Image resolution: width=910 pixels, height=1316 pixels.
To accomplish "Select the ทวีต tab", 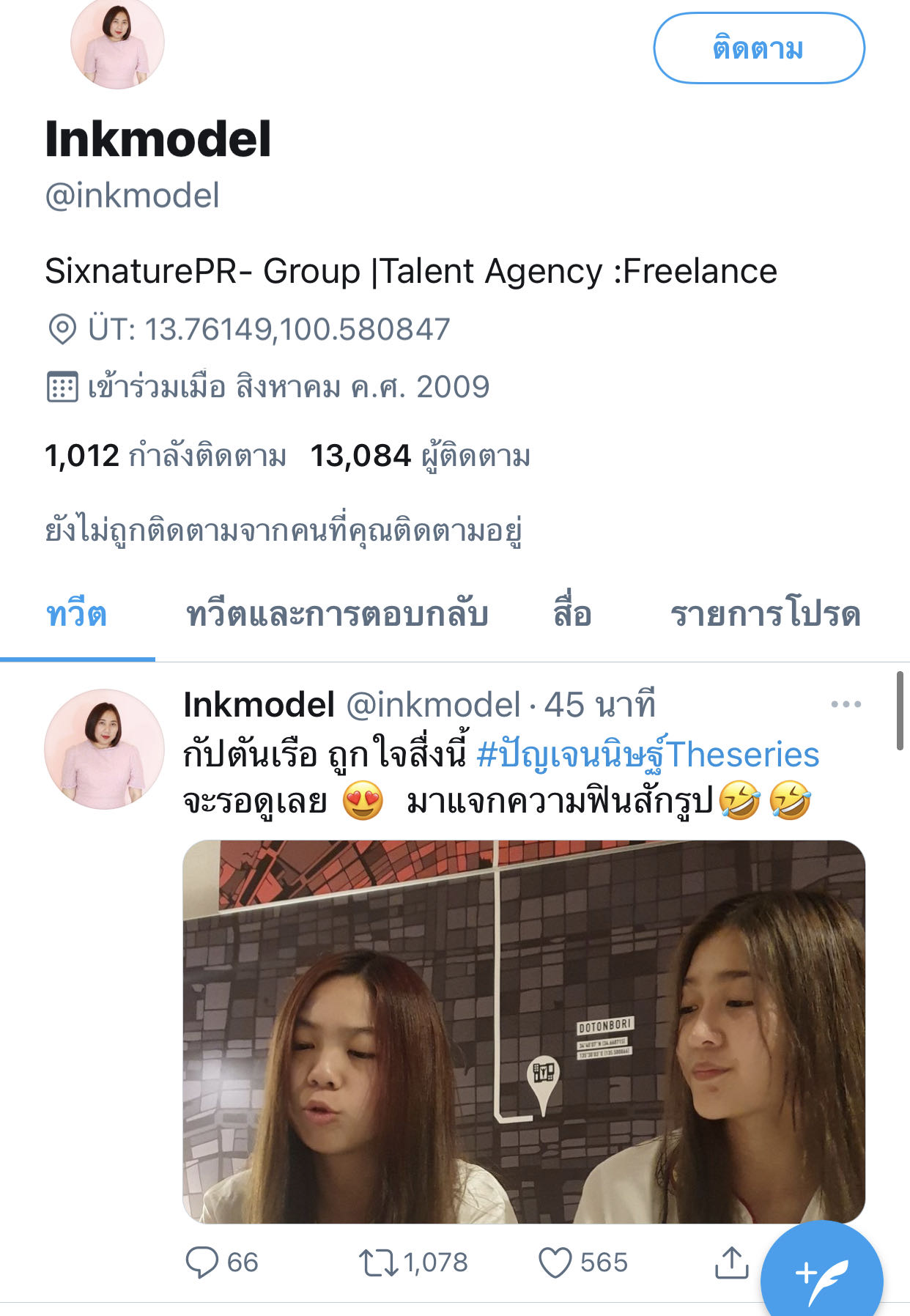I will click(x=77, y=614).
